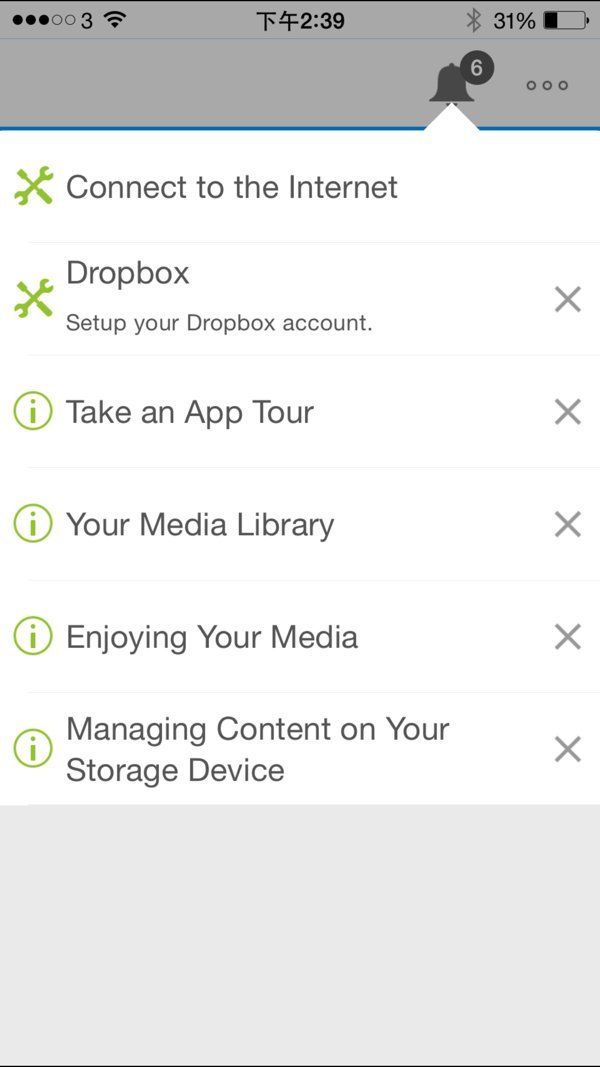Open Managing Content on Your Storage Device
The image size is (600, 1067).
257,749
